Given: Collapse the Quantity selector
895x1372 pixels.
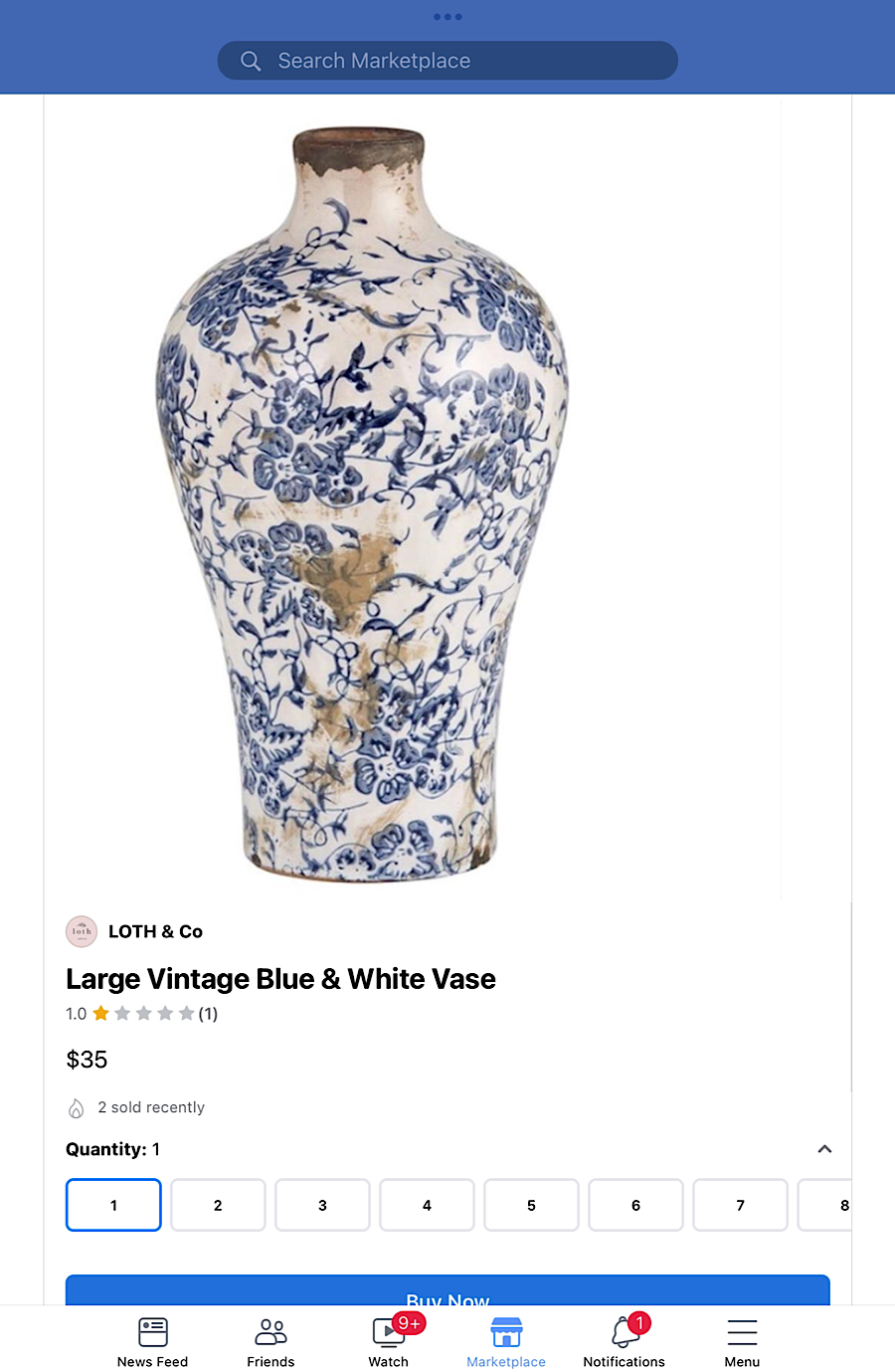Looking at the screenshot, I should pos(824,1149).
